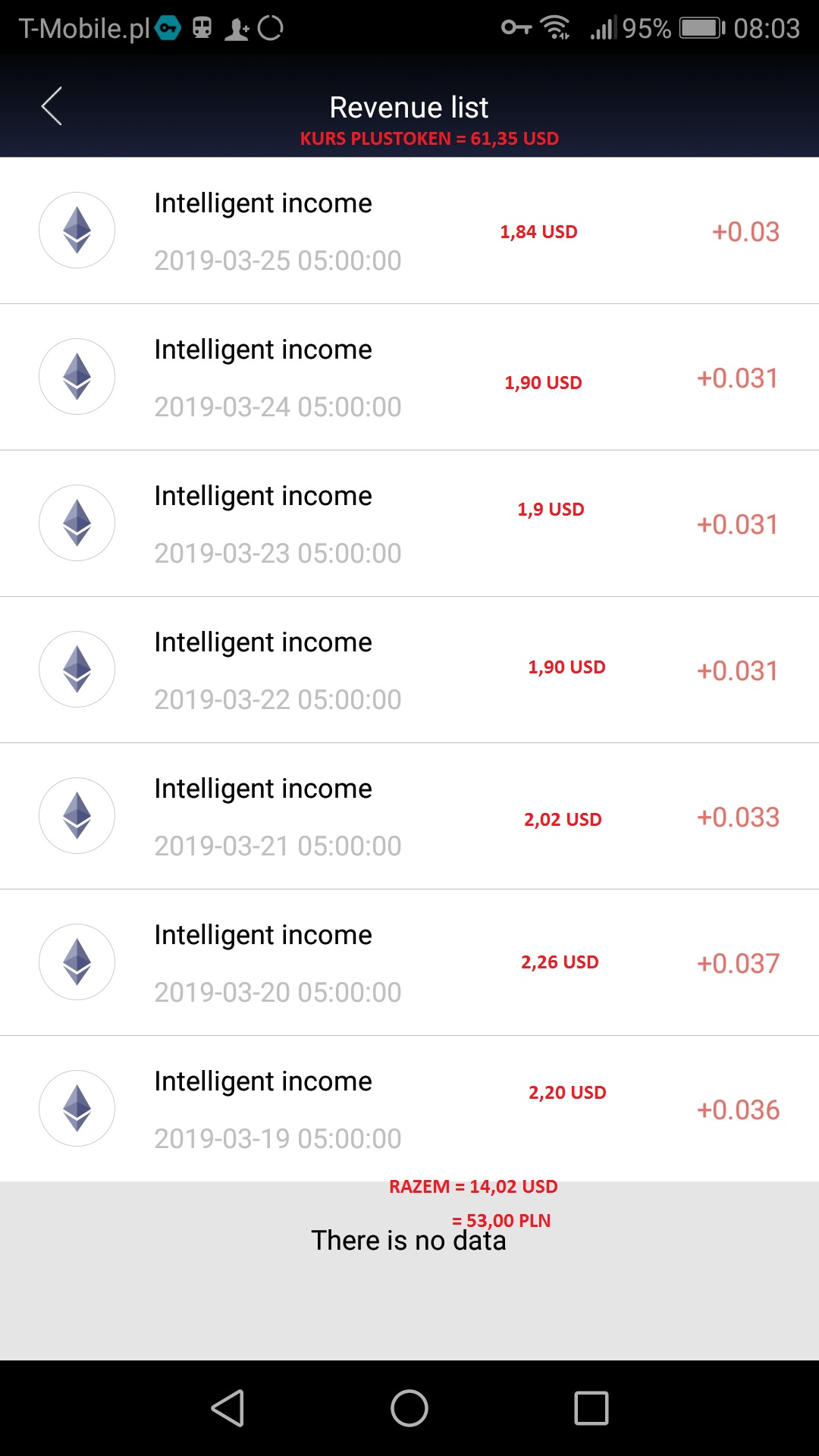View the 2019-03-22 Intelligent income entry
Screen dimensions: 819x1456
(x=409, y=670)
